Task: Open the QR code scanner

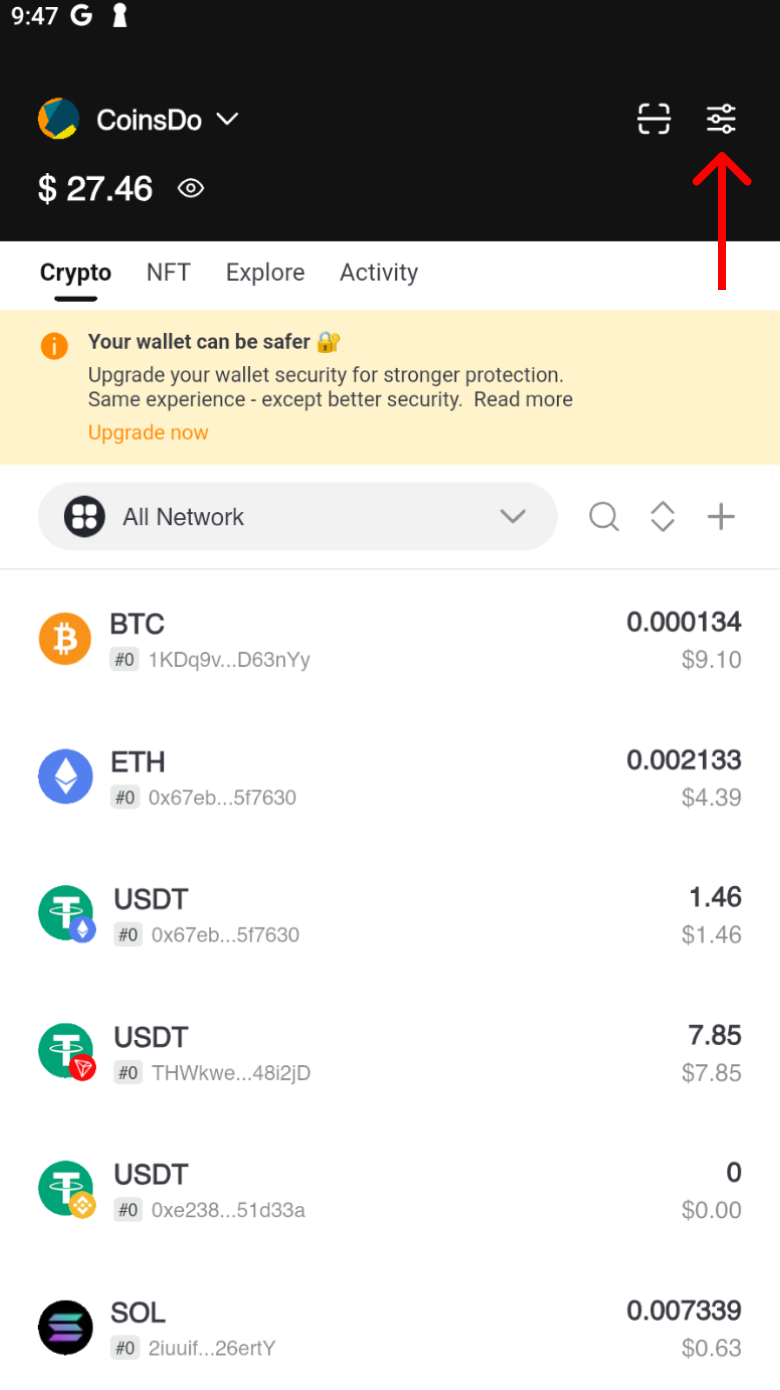Action: click(x=654, y=119)
